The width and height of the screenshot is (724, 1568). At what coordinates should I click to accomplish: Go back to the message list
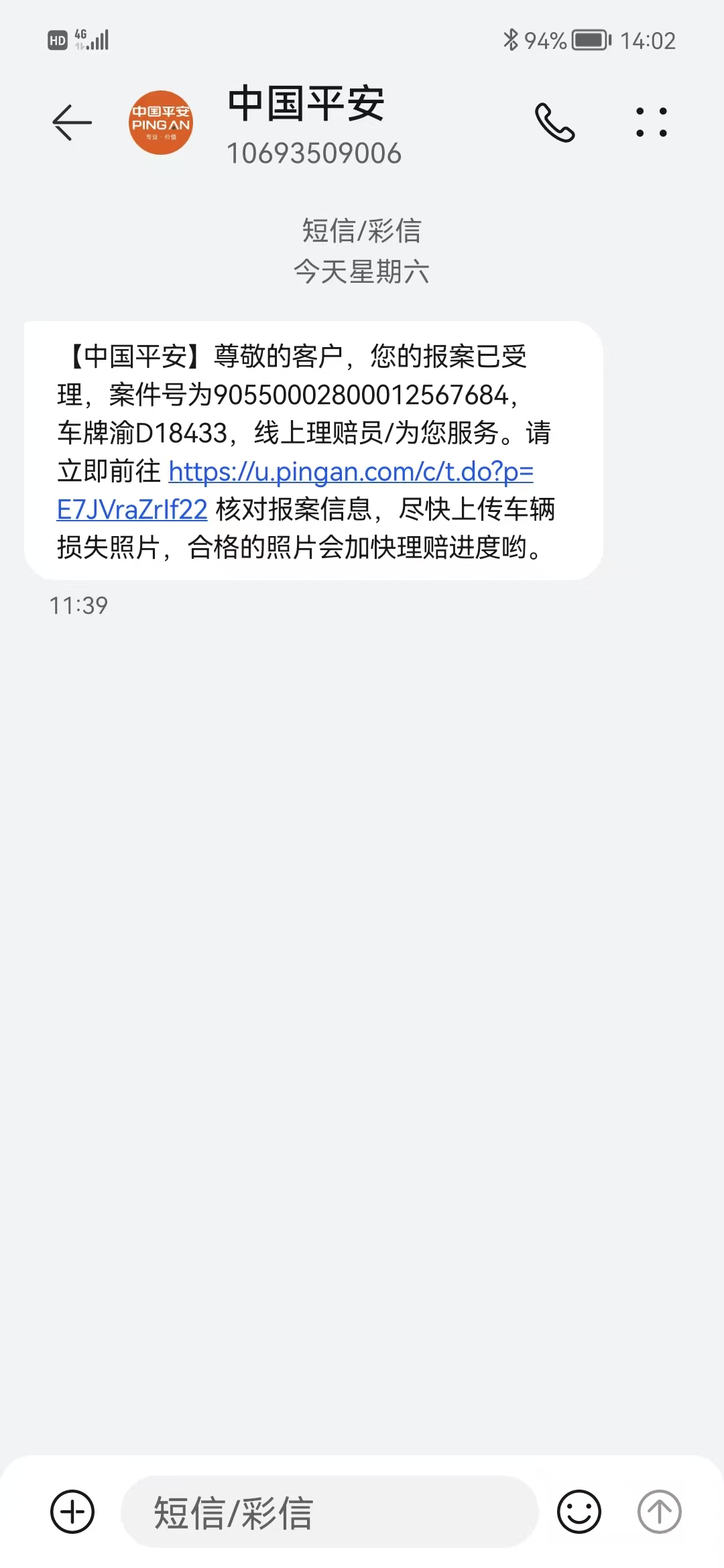(x=72, y=123)
